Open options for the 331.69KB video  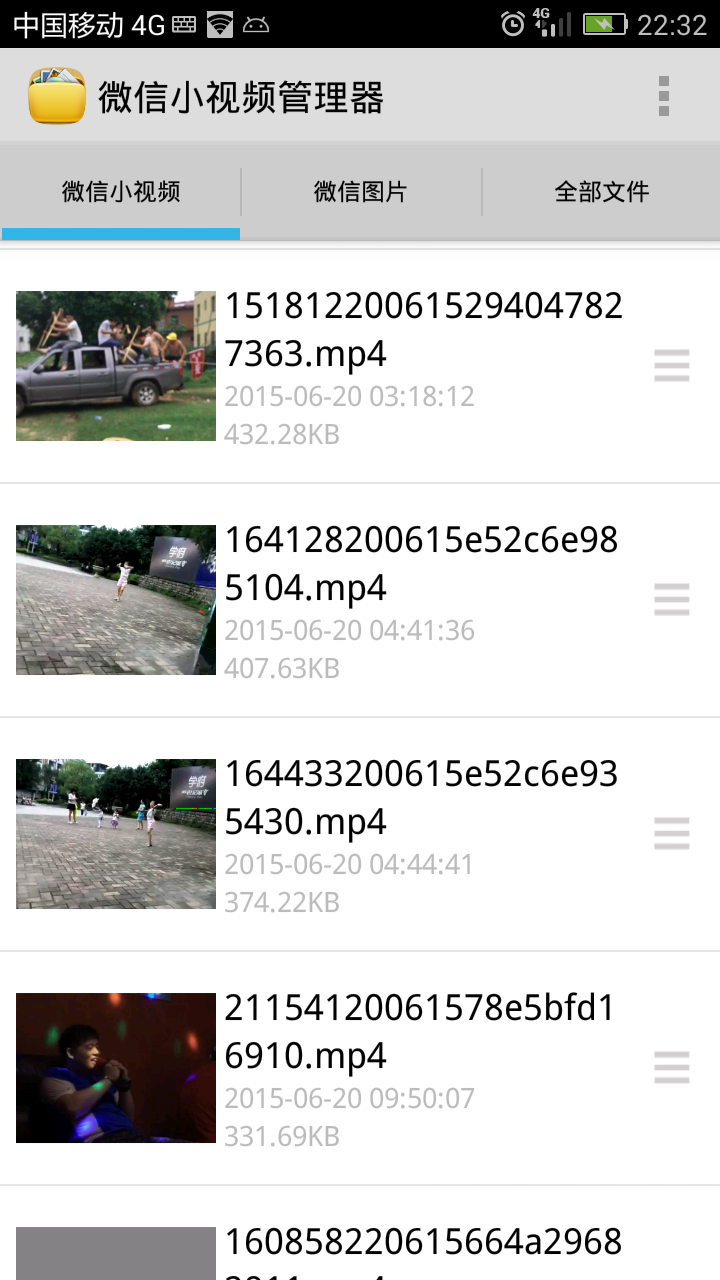672,1068
